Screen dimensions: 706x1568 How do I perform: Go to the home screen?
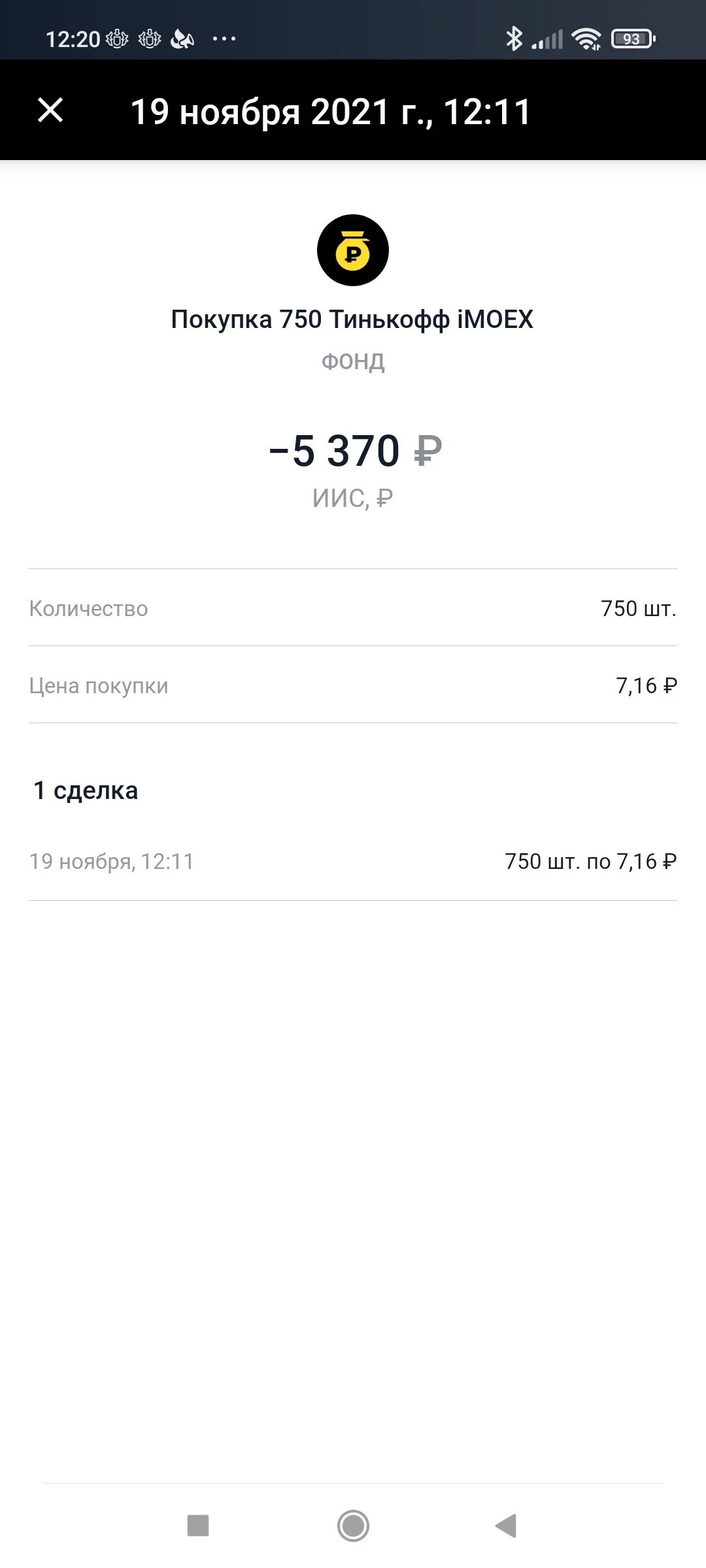coord(353,1526)
